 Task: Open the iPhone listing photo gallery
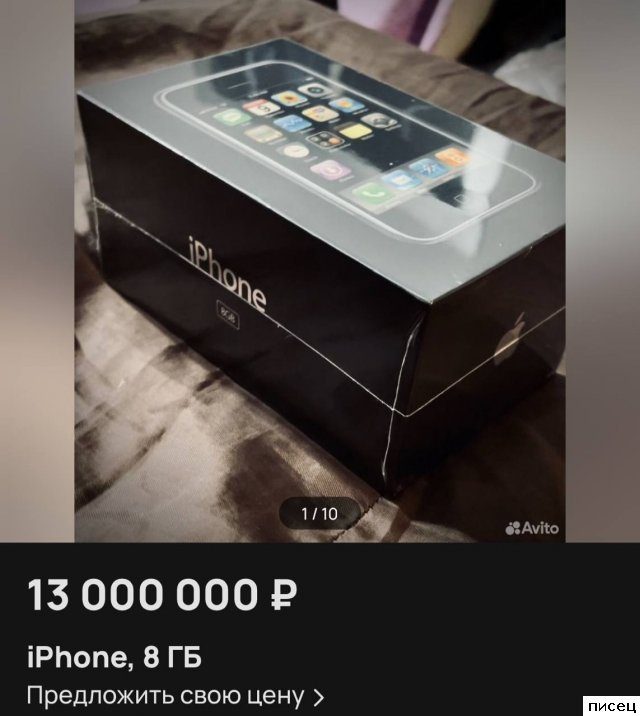click(x=320, y=270)
